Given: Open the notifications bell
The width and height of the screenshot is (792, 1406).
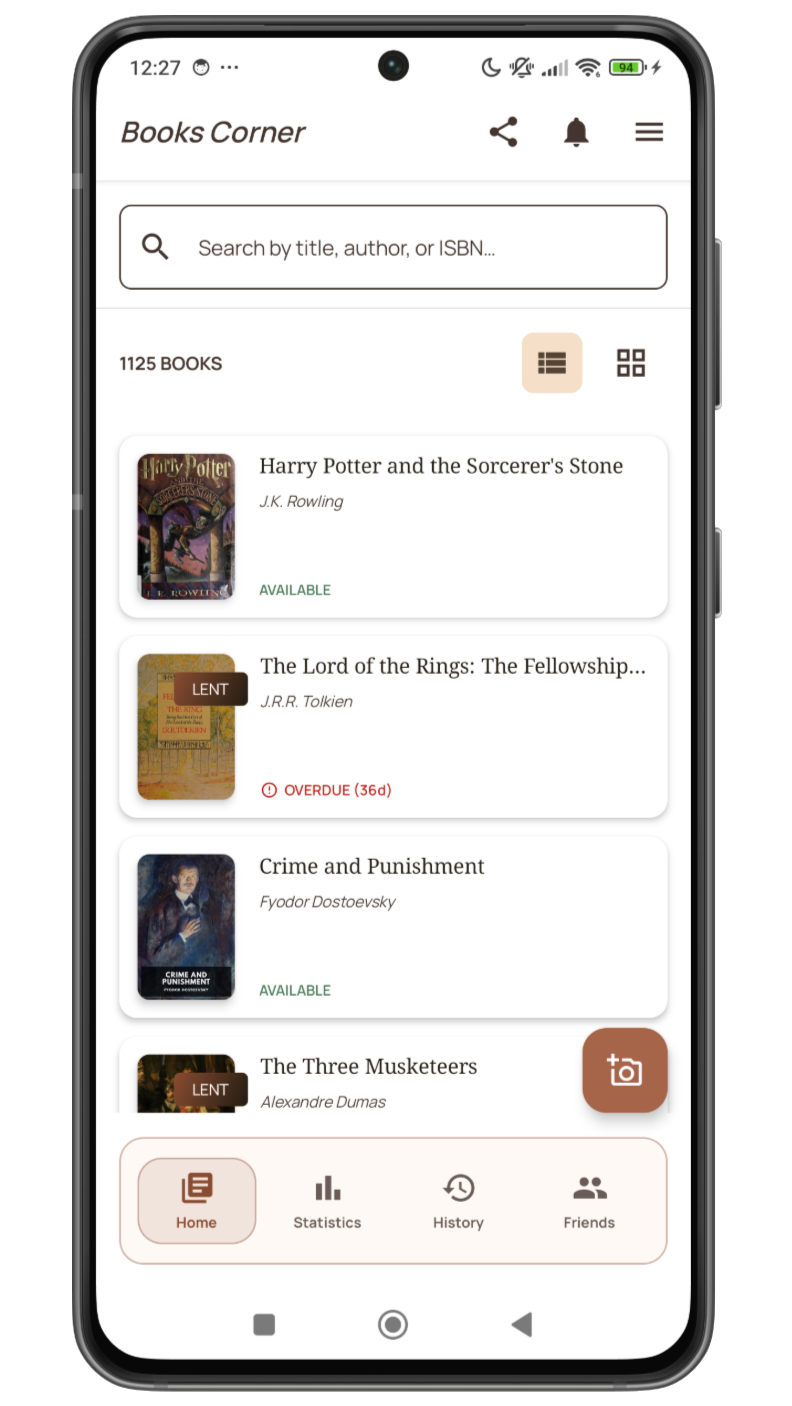Looking at the screenshot, I should [x=576, y=132].
